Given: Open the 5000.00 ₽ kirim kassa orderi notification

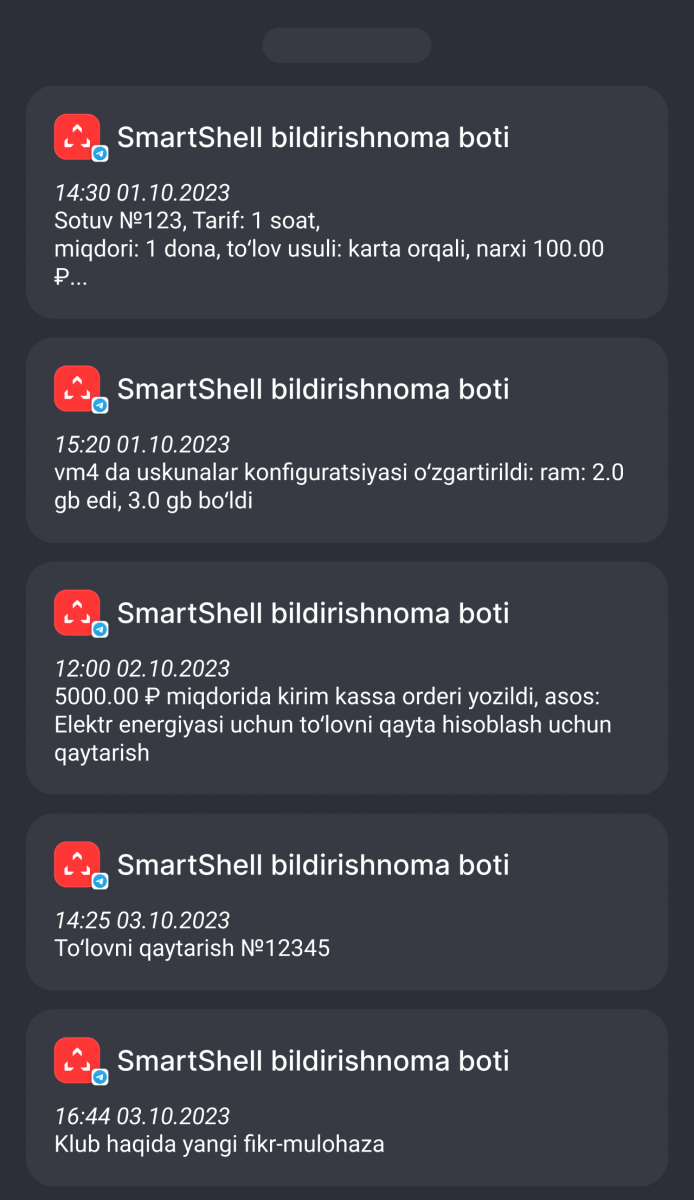Looking at the screenshot, I should 347,678.
